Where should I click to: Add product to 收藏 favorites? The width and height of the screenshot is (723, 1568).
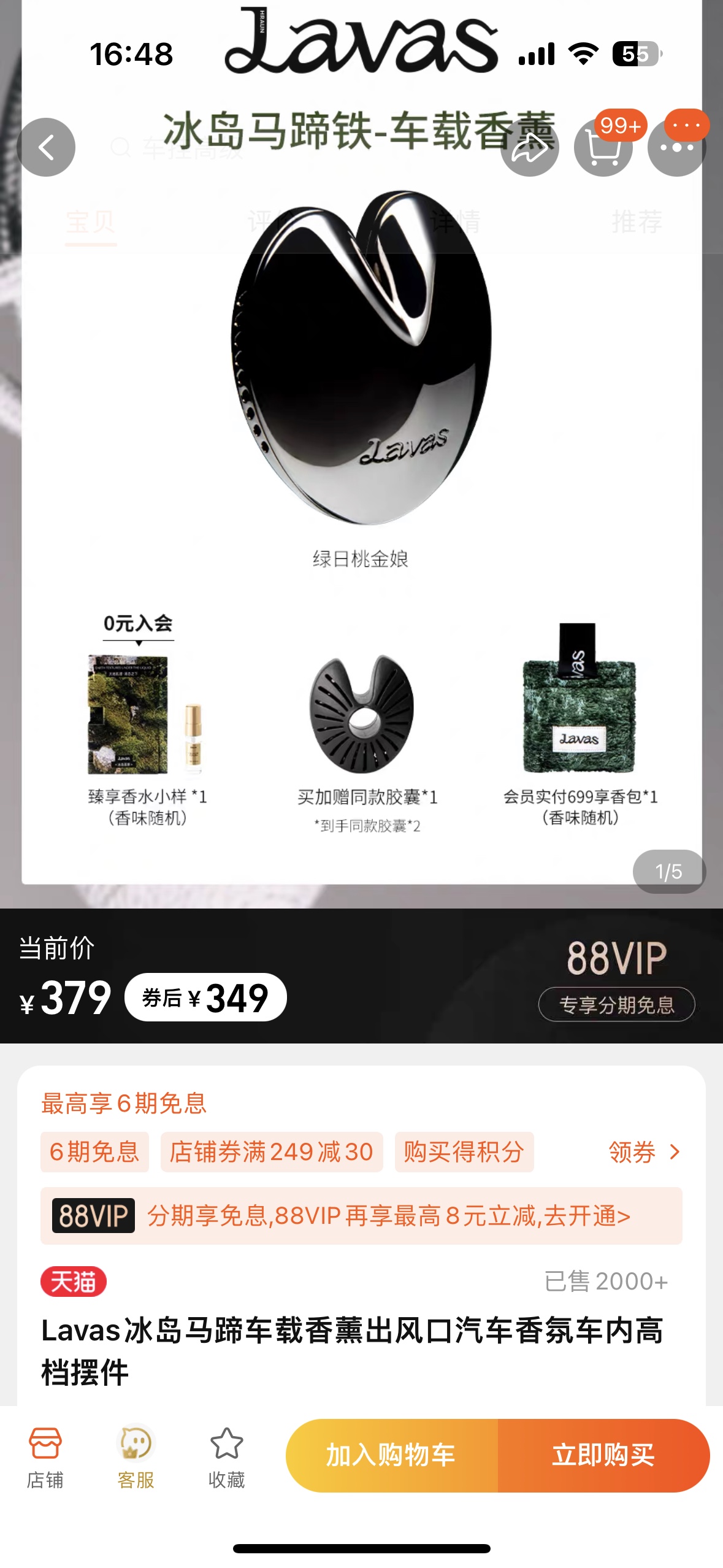226,1456
